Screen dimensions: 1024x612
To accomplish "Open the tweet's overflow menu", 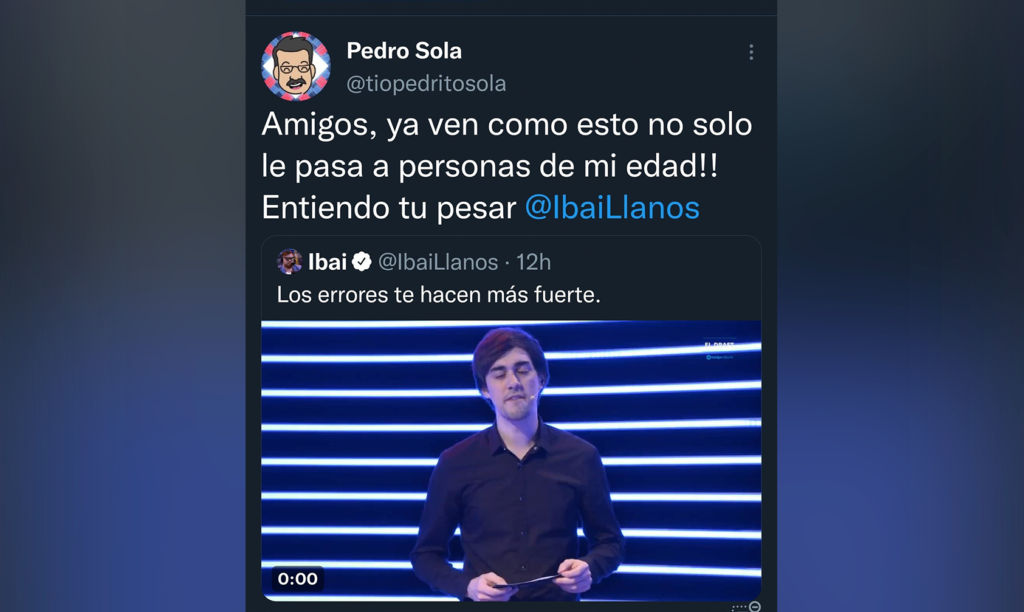I will coord(751,52).
